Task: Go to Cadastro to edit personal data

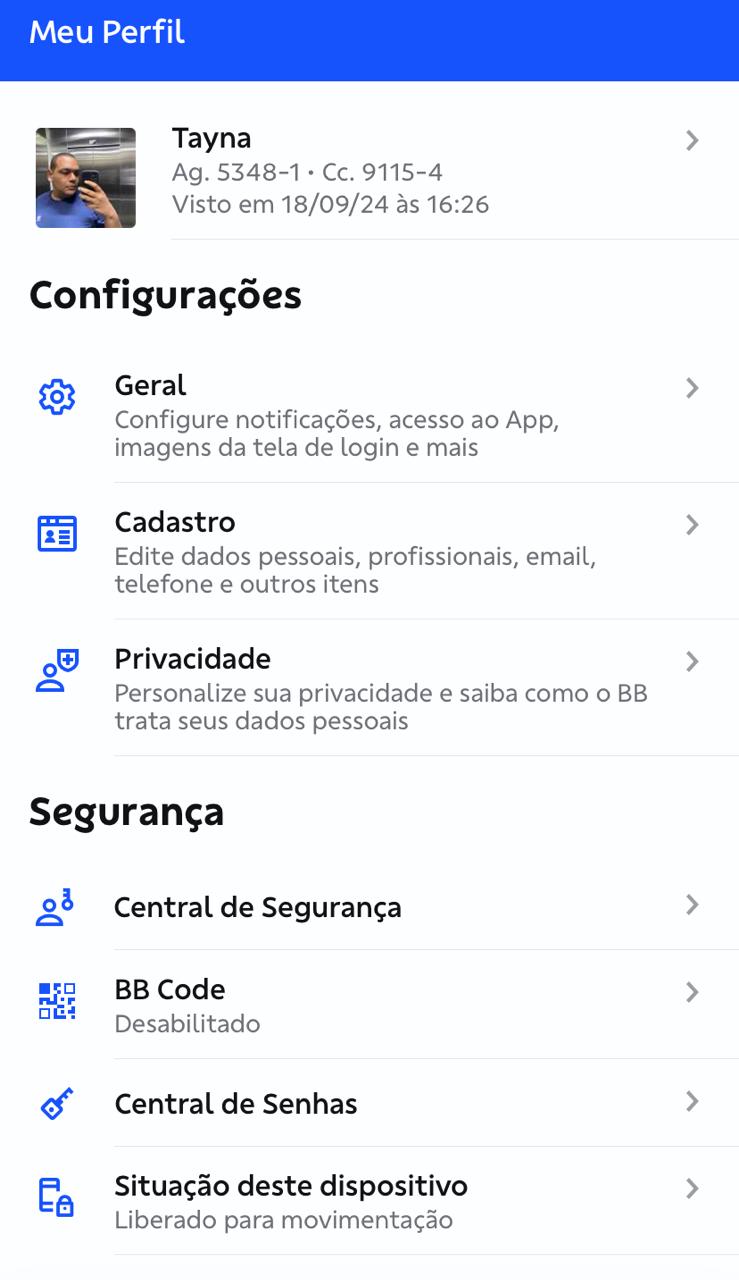Action: (368, 552)
